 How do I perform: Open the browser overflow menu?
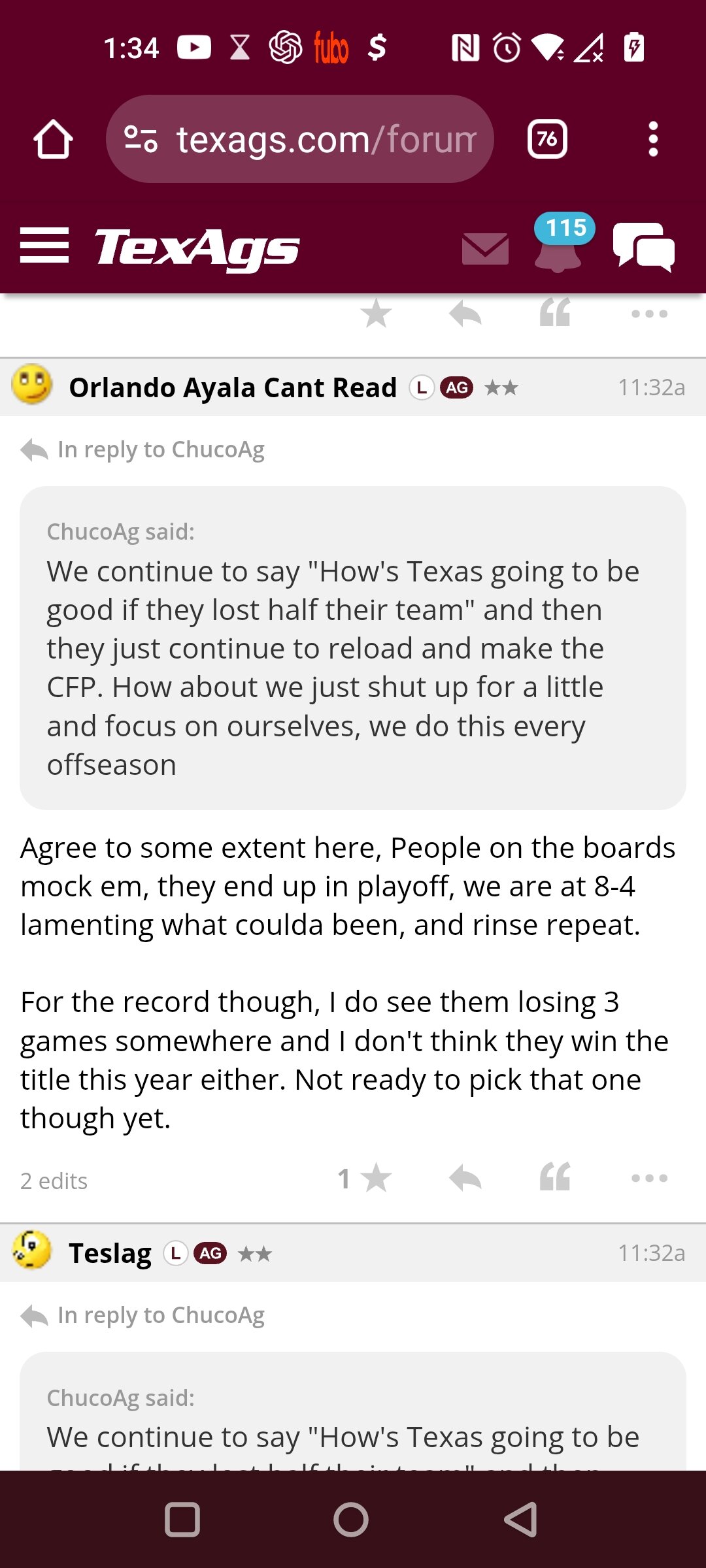pos(652,139)
